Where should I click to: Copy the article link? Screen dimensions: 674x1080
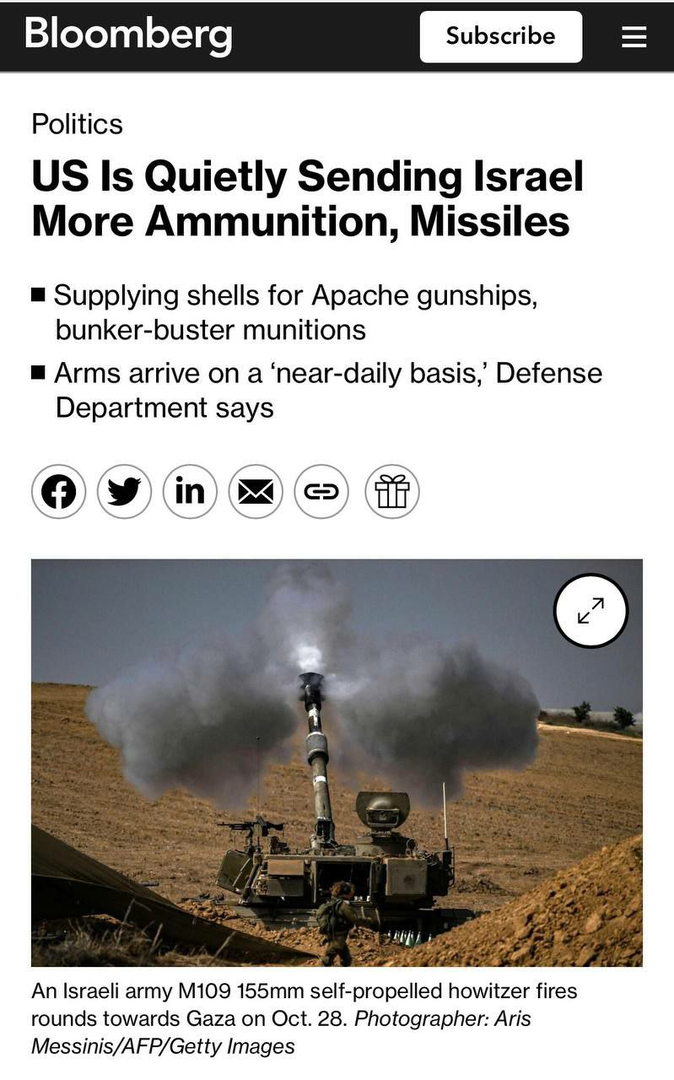tap(322, 492)
